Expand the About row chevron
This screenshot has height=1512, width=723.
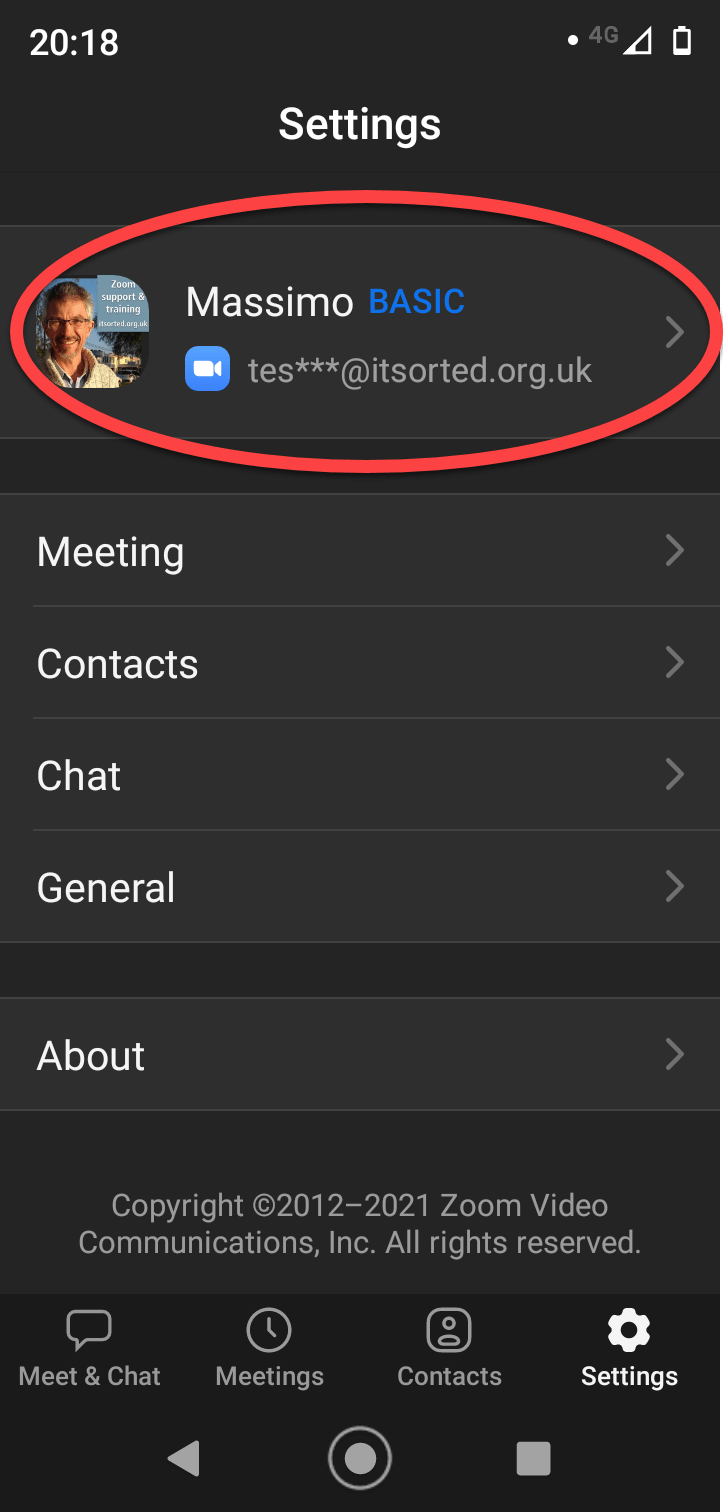point(675,1054)
